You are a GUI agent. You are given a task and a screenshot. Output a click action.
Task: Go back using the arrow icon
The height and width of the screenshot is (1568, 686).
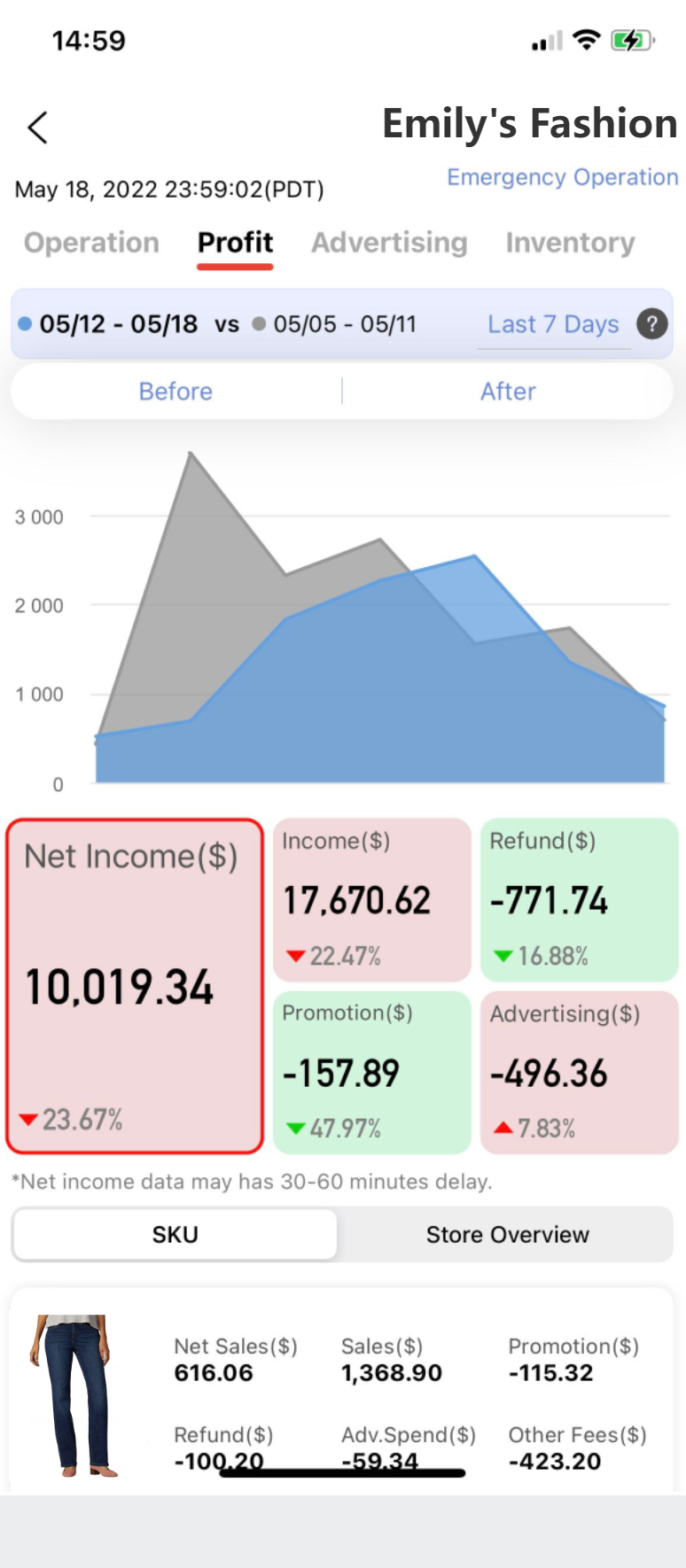(37, 128)
